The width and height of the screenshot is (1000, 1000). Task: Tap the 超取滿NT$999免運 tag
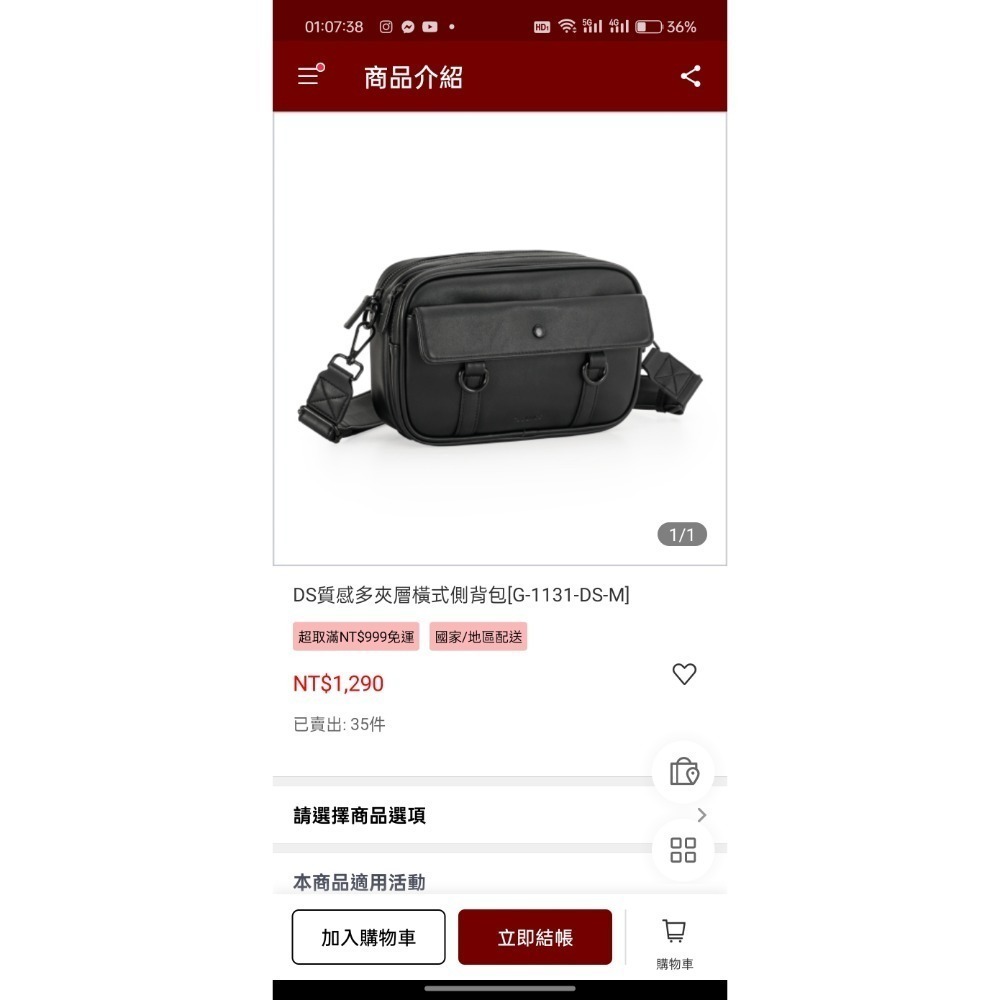click(x=356, y=637)
